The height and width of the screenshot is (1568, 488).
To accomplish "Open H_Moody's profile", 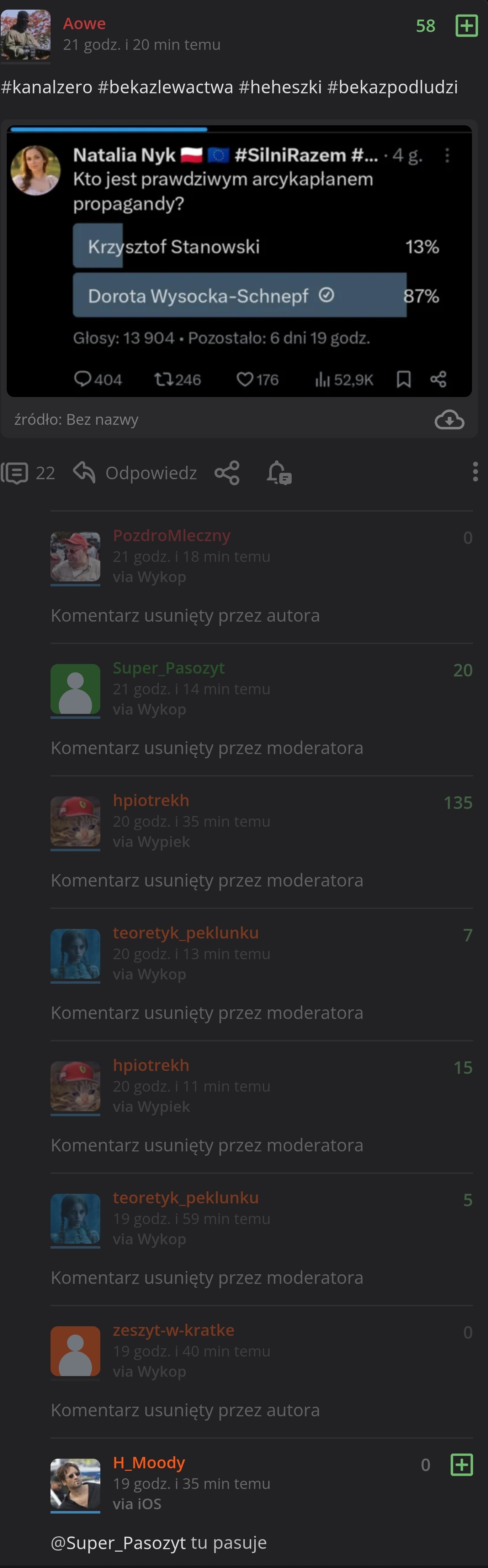I will click(148, 1462).
